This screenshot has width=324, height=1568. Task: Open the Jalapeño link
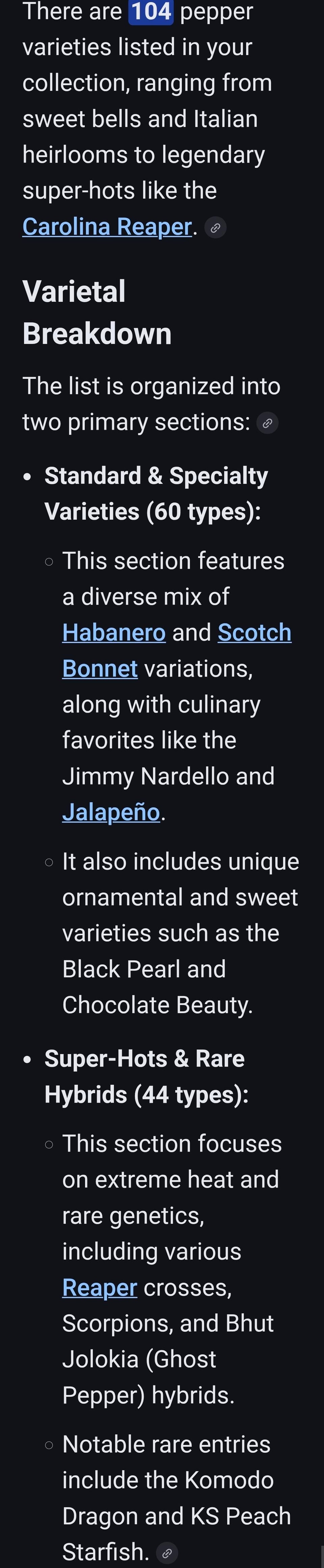[x=111, y=812]
